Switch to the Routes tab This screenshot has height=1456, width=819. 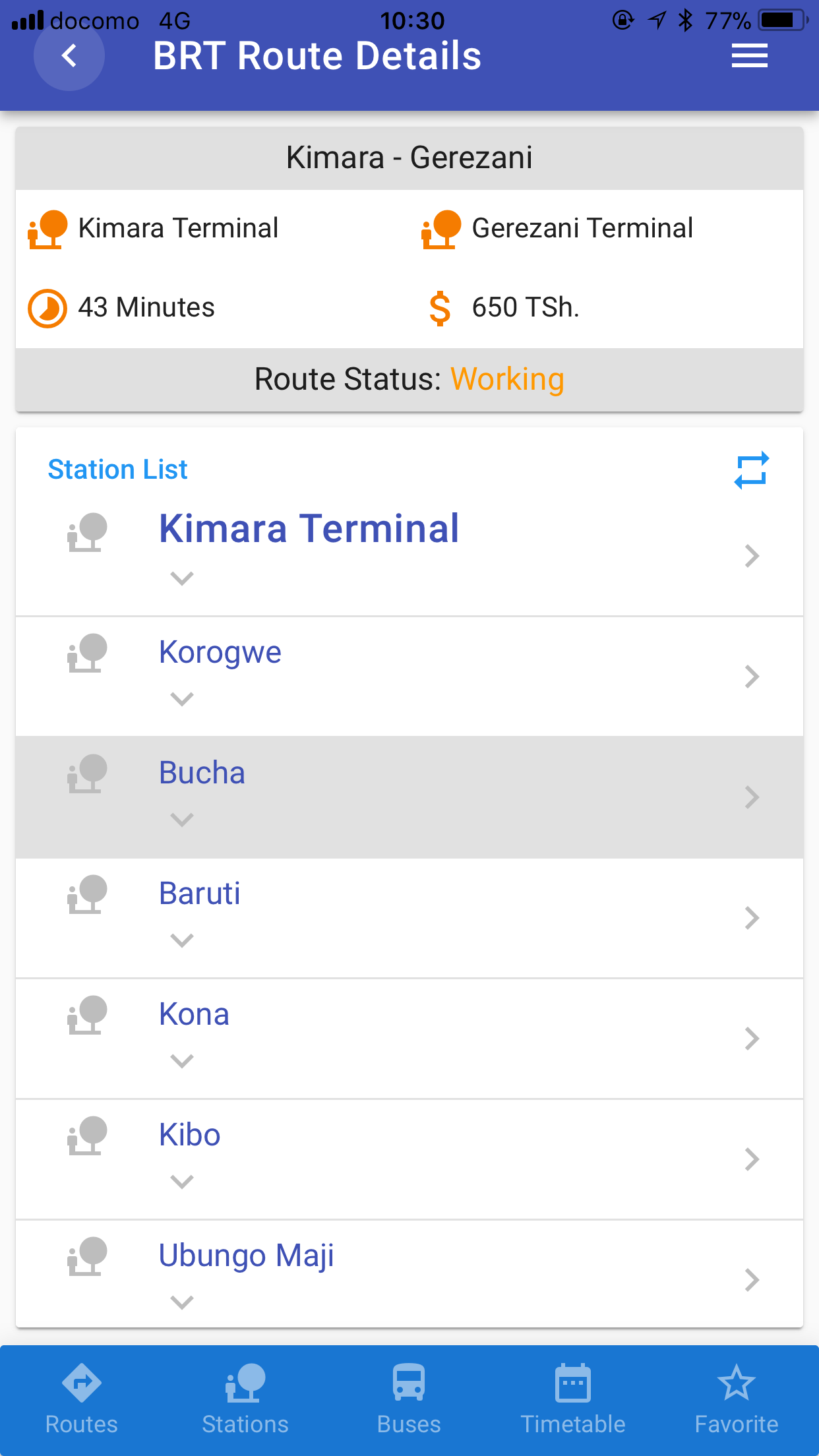pos(82,1399)
